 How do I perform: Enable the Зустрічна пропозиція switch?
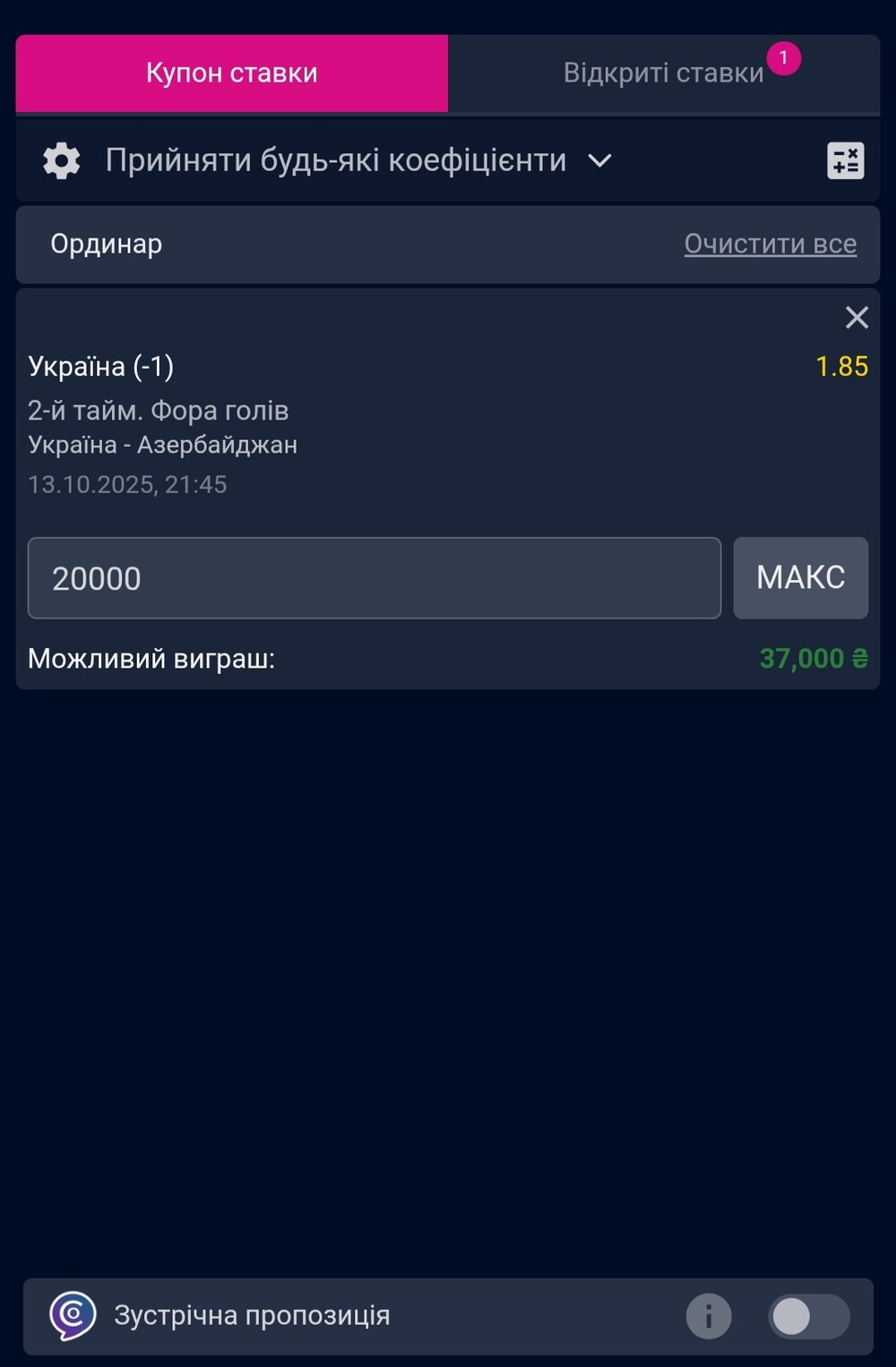click(808, 1316)
